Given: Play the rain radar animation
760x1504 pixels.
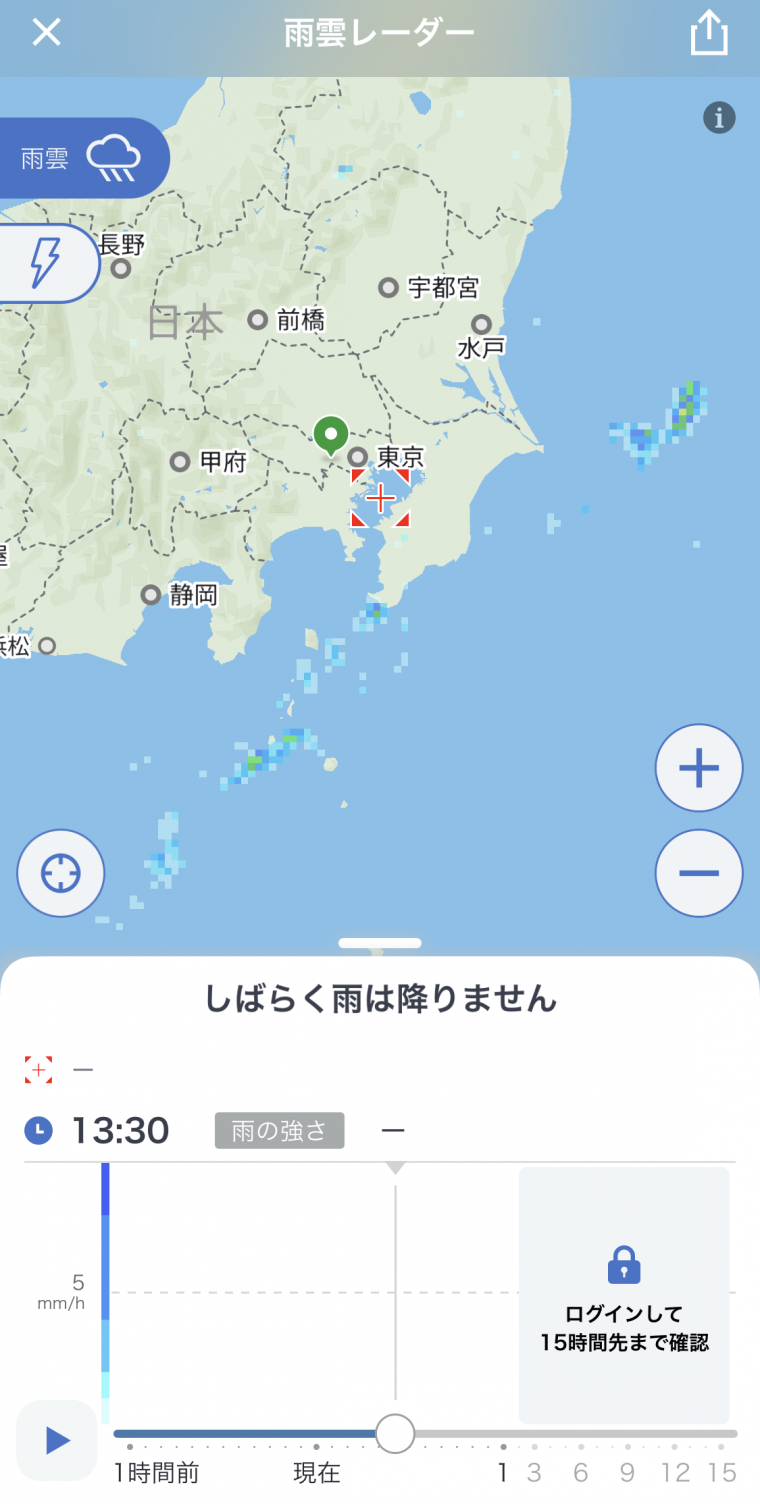Looking at the screenshot, I should (x=55, y=1440).
